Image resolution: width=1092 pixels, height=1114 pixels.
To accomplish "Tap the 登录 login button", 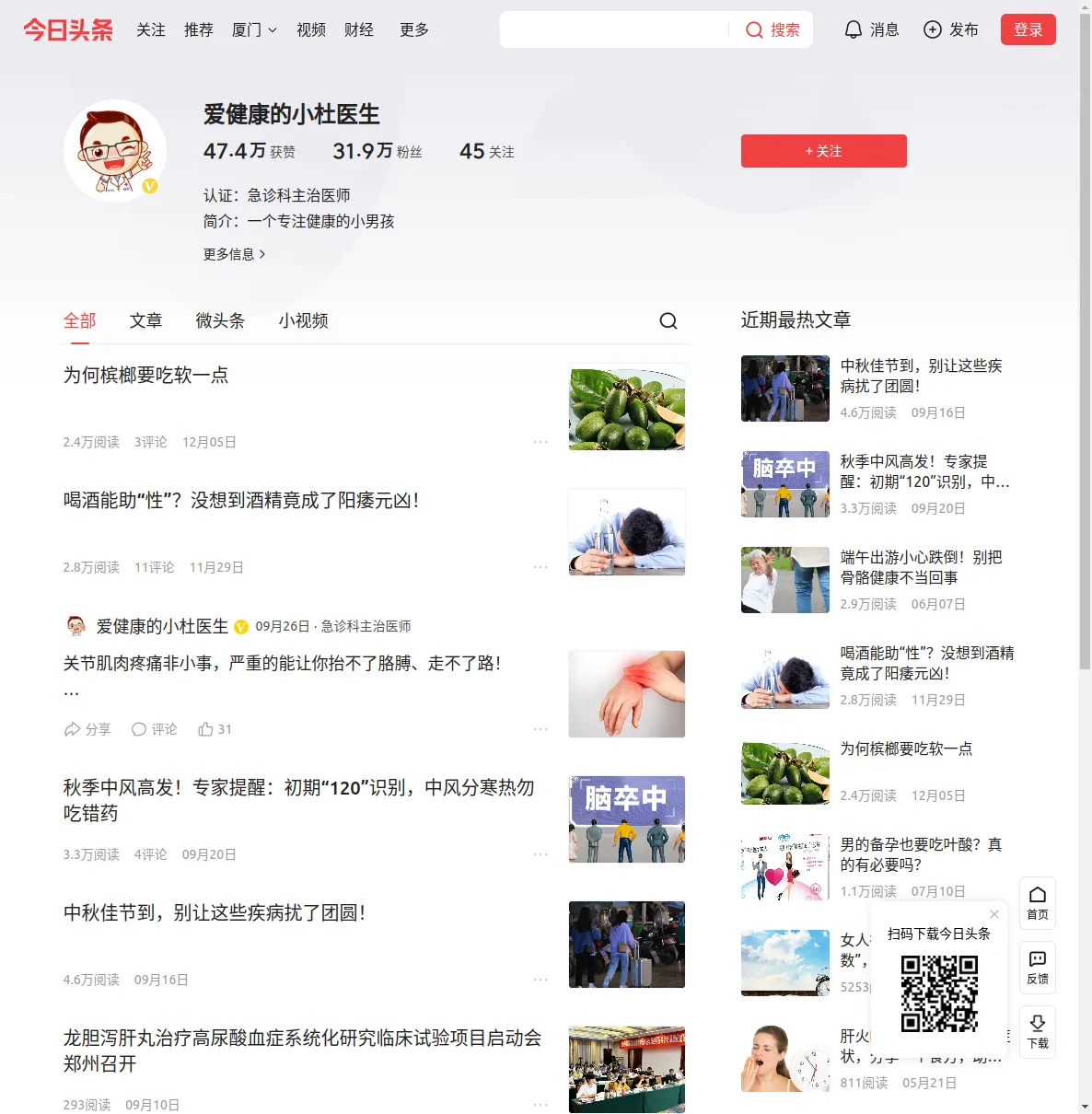I will point(1028,29).
